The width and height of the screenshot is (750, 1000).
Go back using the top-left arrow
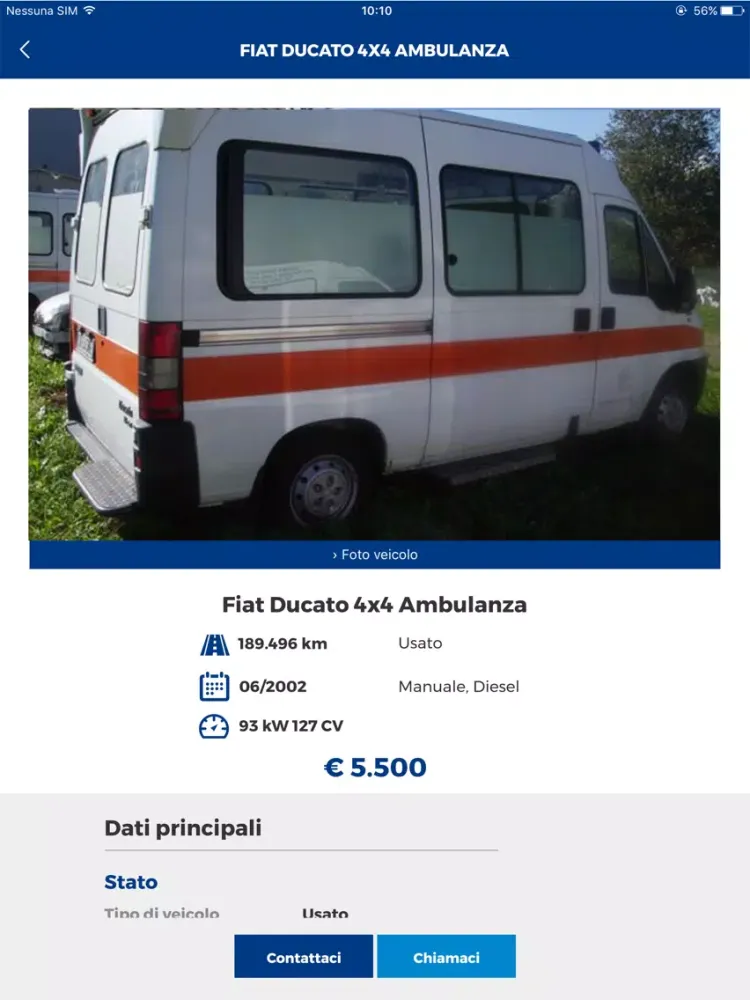pos(25,50)
